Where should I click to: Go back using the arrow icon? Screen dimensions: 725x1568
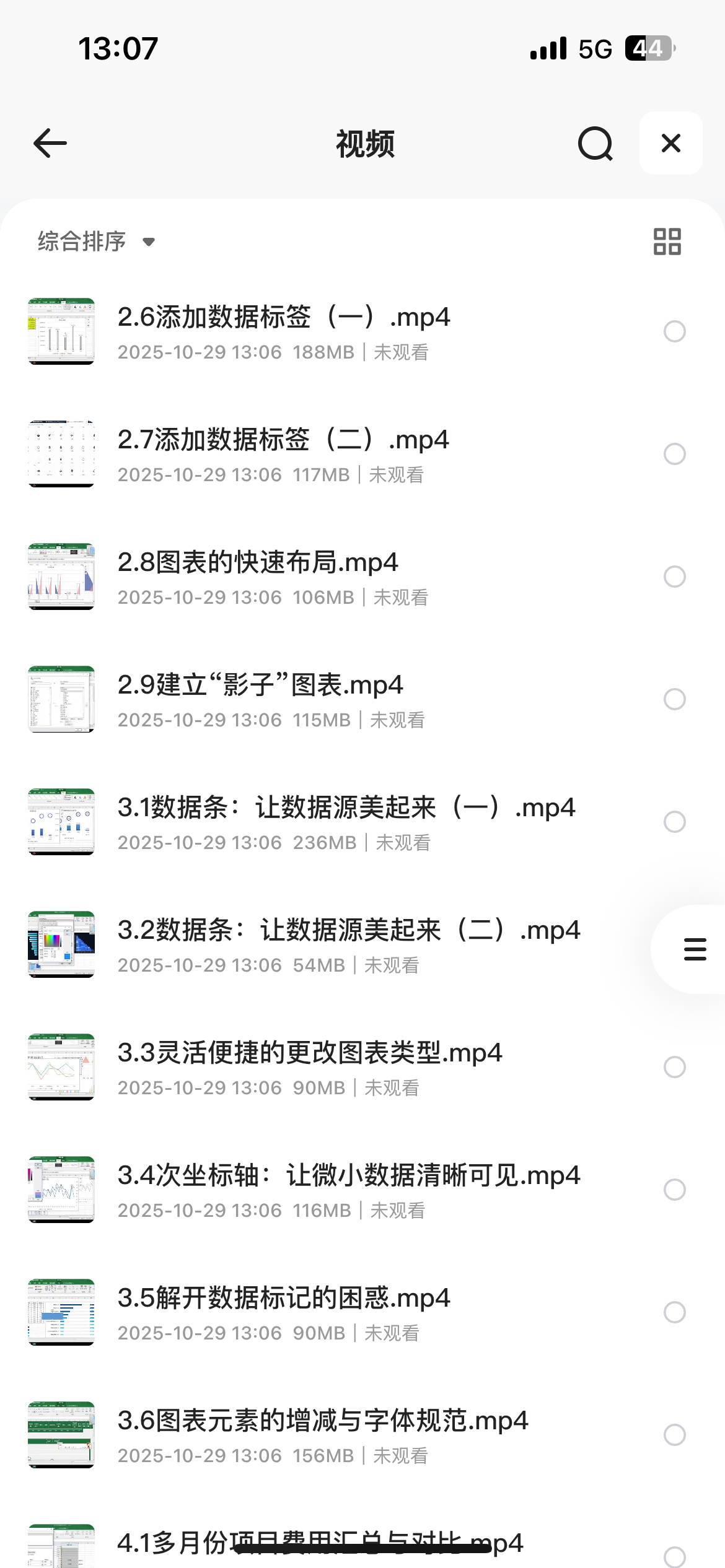[x=50, y=144]
